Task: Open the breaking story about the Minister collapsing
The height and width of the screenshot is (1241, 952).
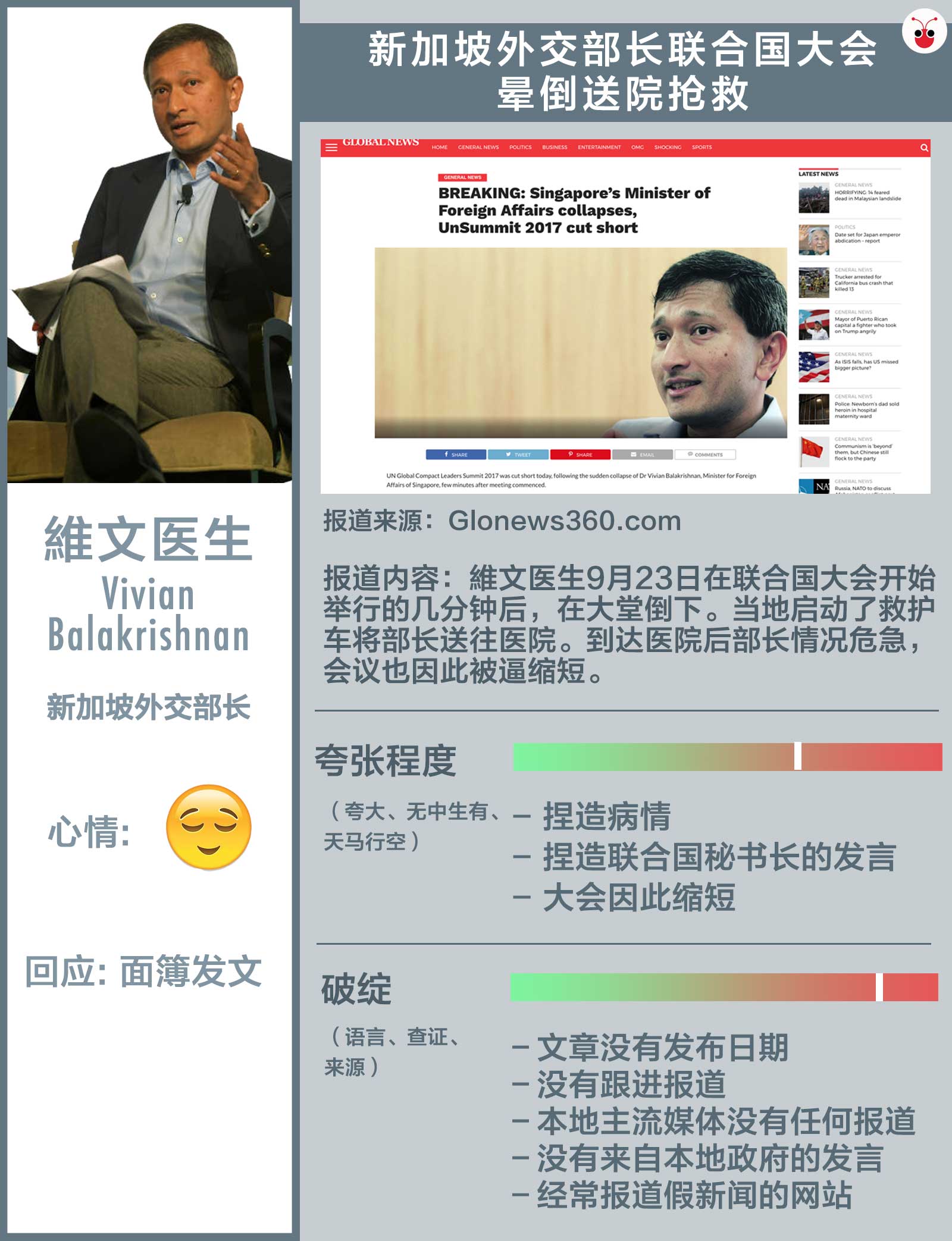Action: [574, 211]
